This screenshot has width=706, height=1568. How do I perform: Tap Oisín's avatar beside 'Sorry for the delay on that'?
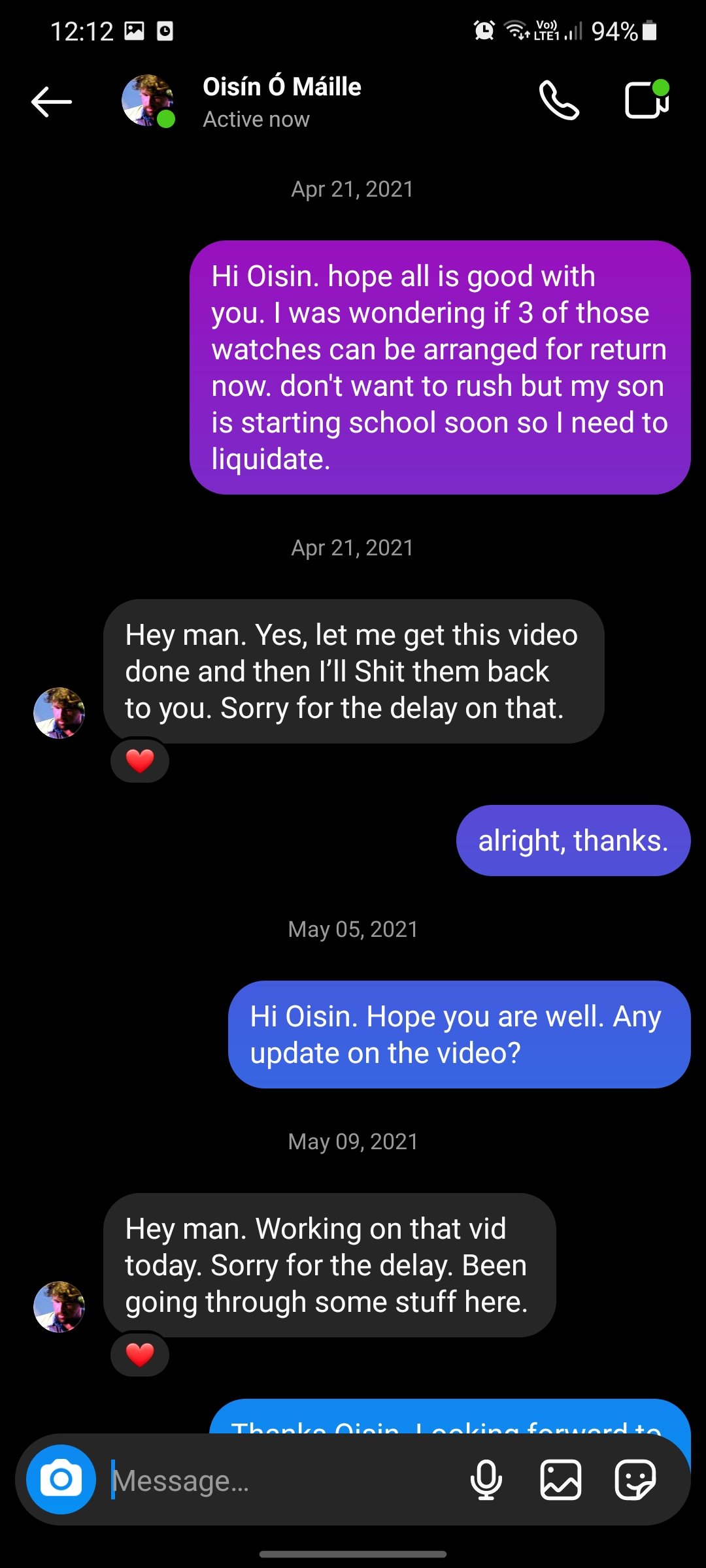click(x=59, y=713)
